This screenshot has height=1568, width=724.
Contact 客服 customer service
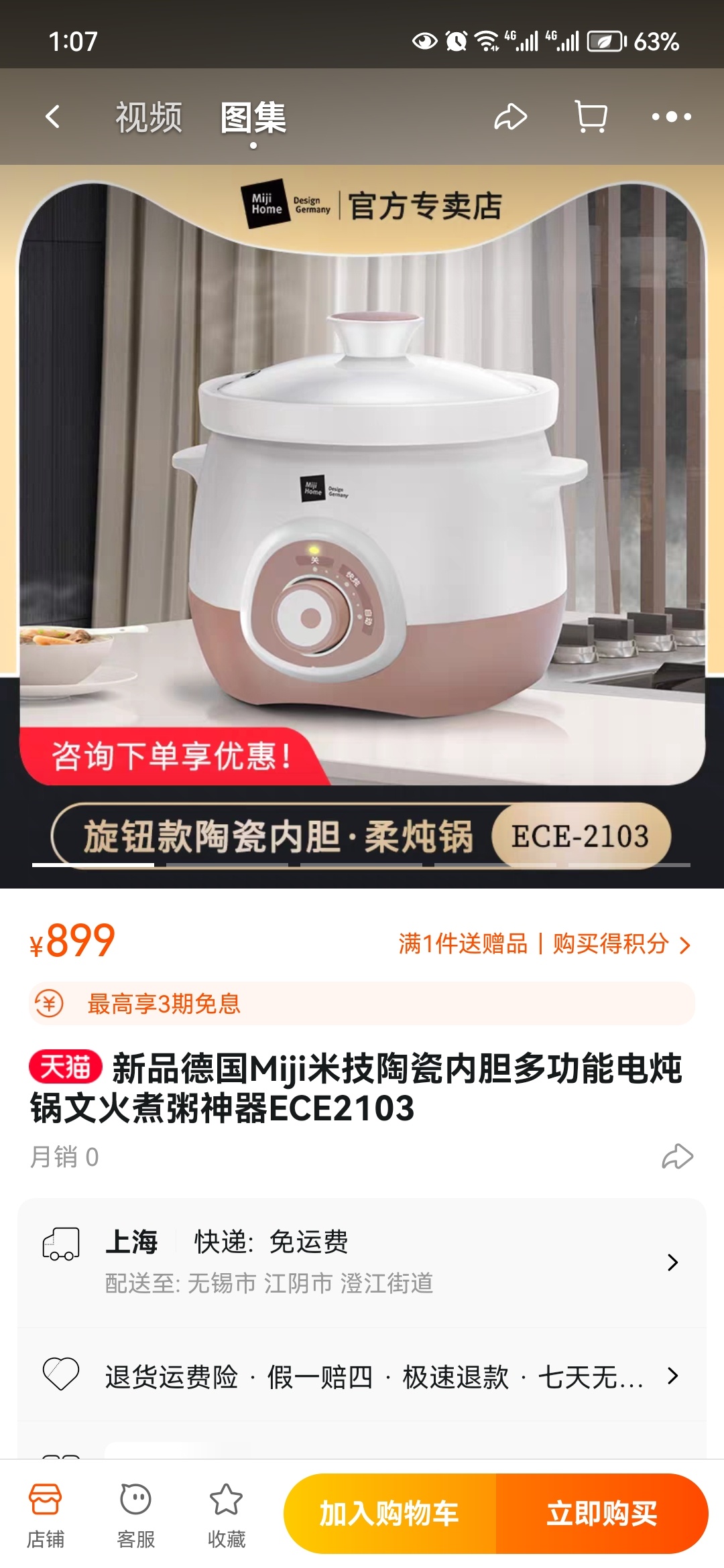click(x=136, y=1516)
